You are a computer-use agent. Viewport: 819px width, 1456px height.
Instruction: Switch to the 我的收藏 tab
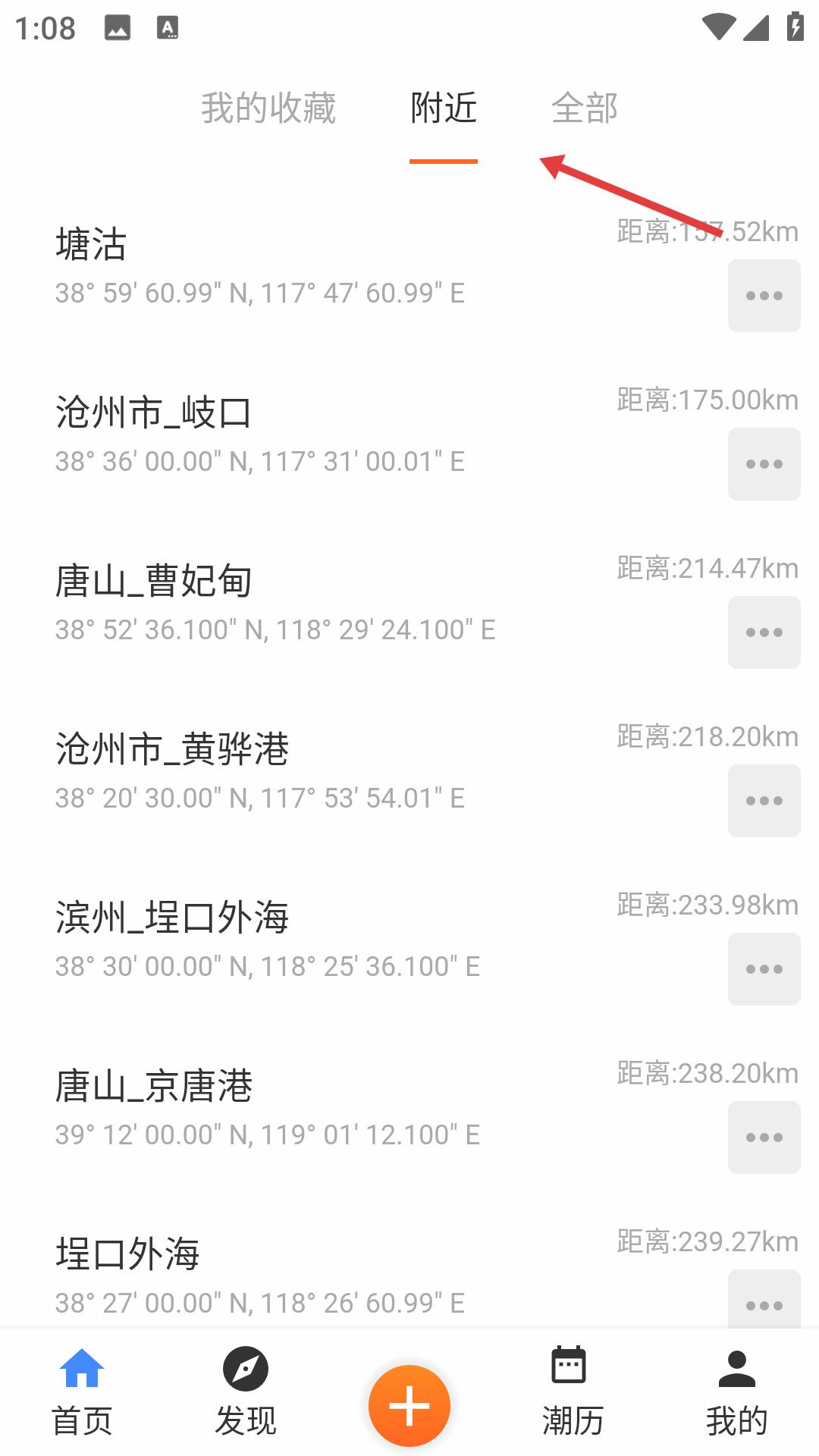point(268,108)
